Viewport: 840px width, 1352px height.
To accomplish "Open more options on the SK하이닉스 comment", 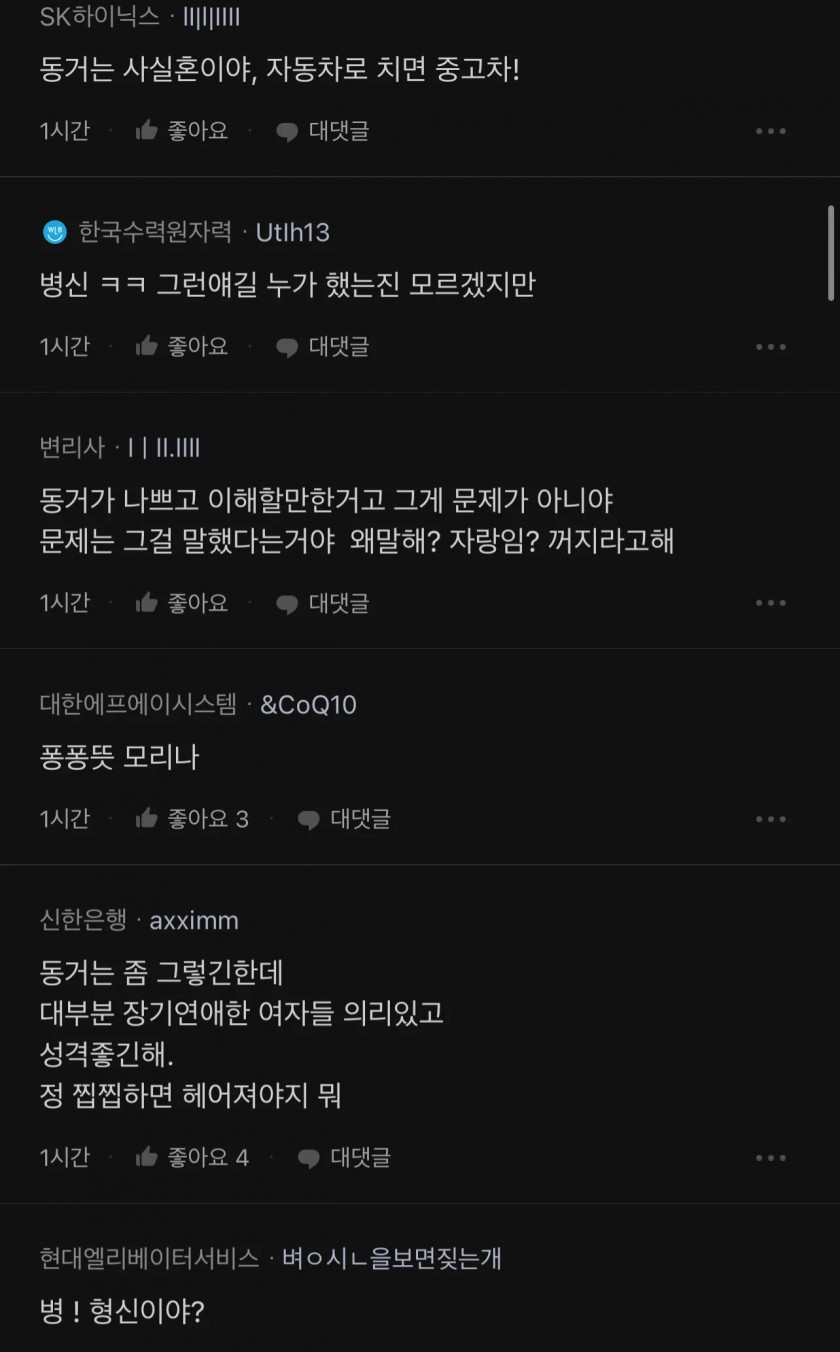I will pyautogui.click(x=770, y=131).
